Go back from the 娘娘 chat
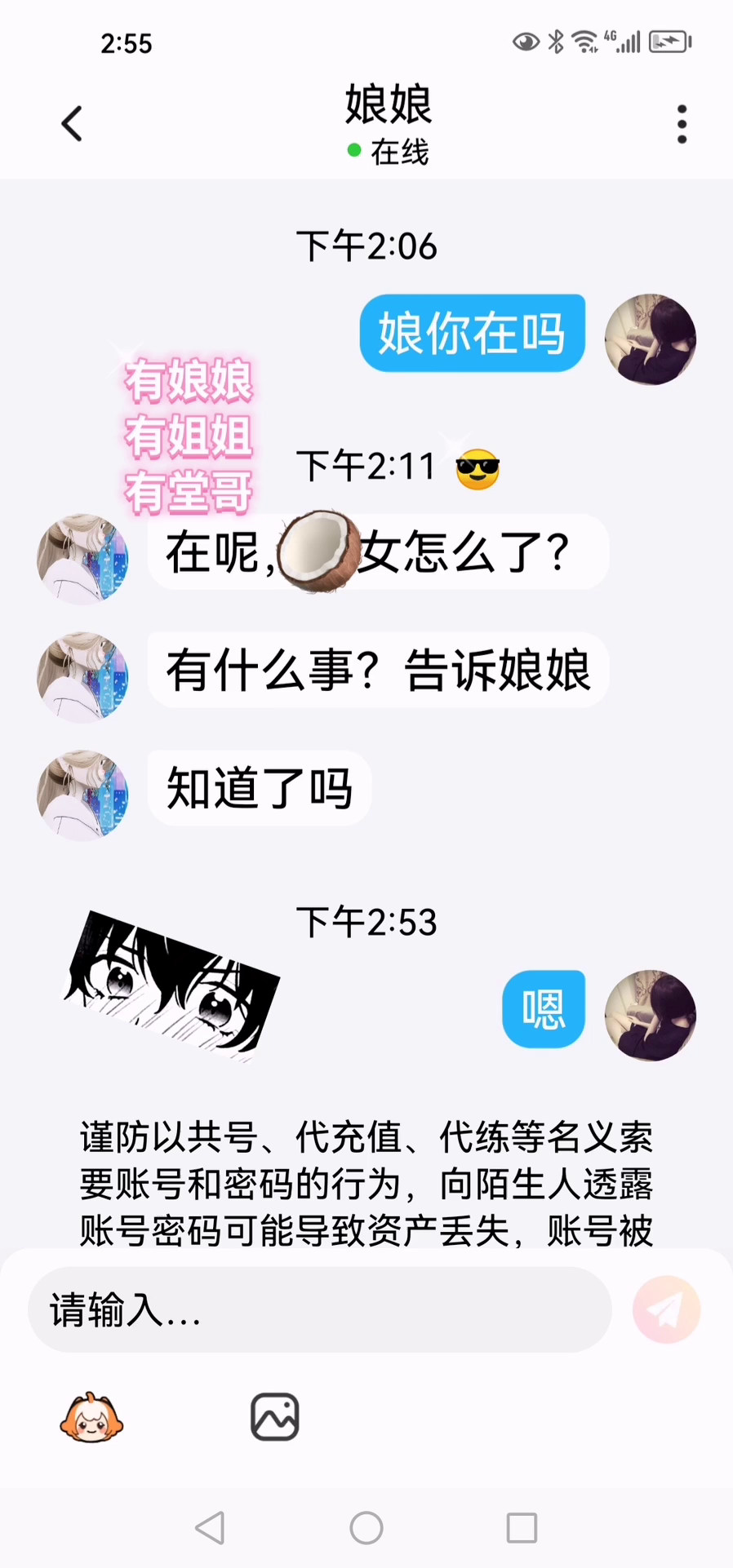The image size is (733, 1568). (72, 124)
